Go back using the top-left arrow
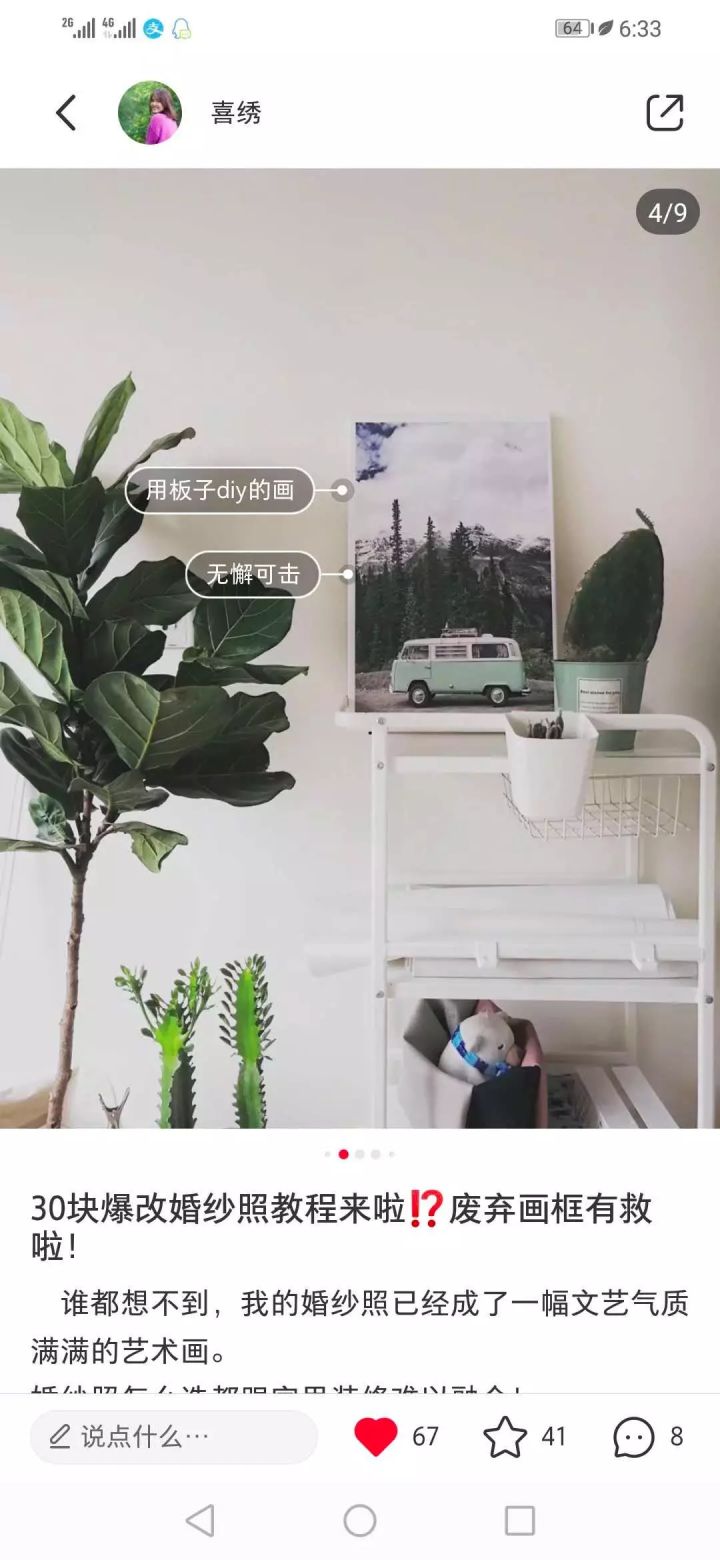The height and width of the screenshot is (1560, 720). 66,113
